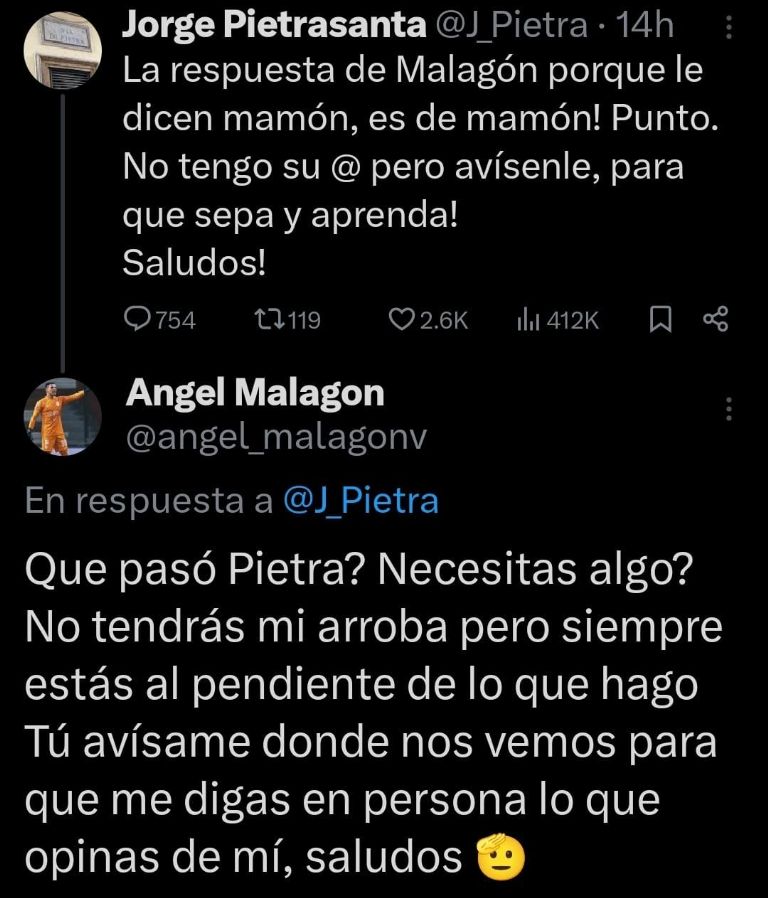The image size is (768, 898).
Task: Visit Angel Malagon's profile via his name
Action: pos(255,393)
